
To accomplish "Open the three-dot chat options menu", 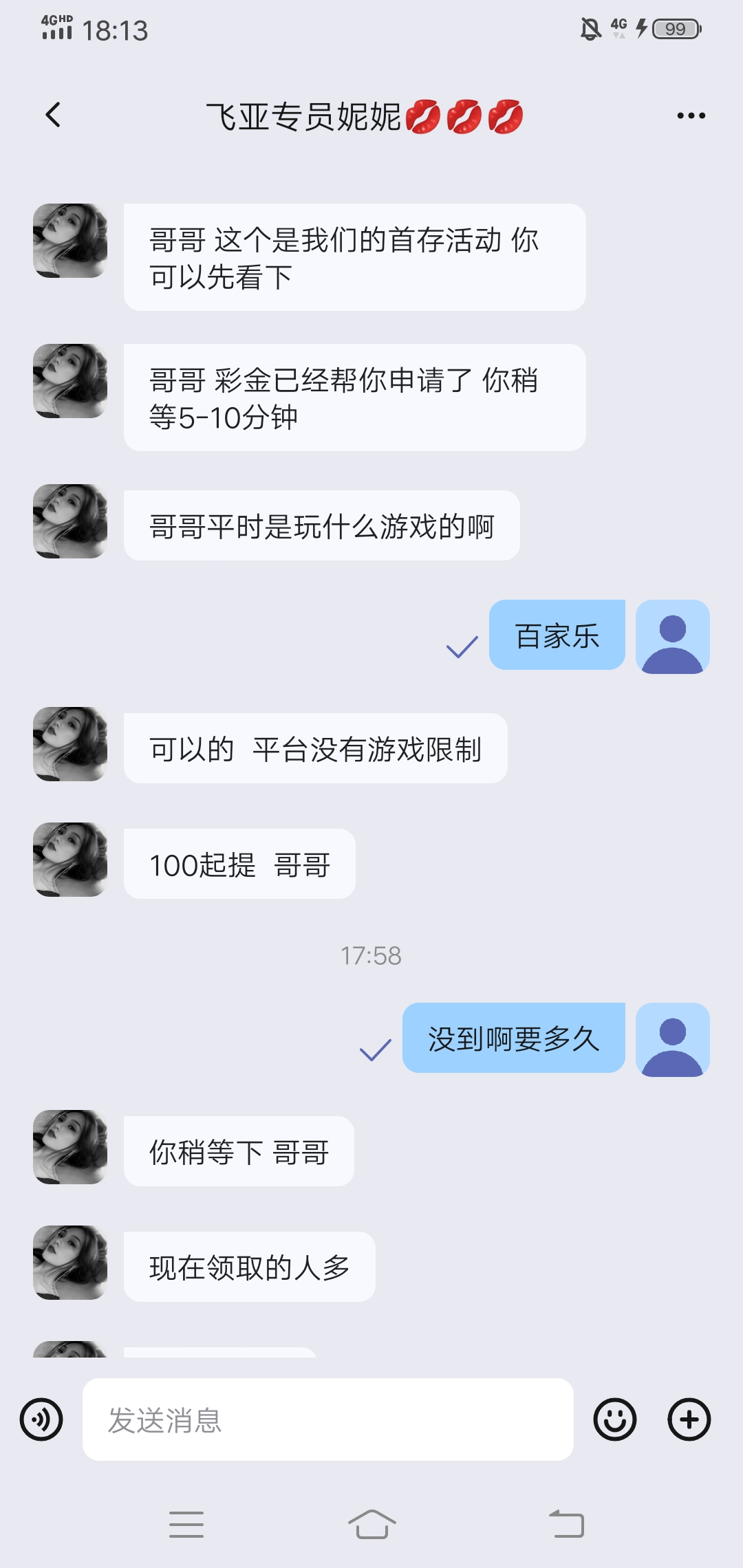I will (691, 116).
